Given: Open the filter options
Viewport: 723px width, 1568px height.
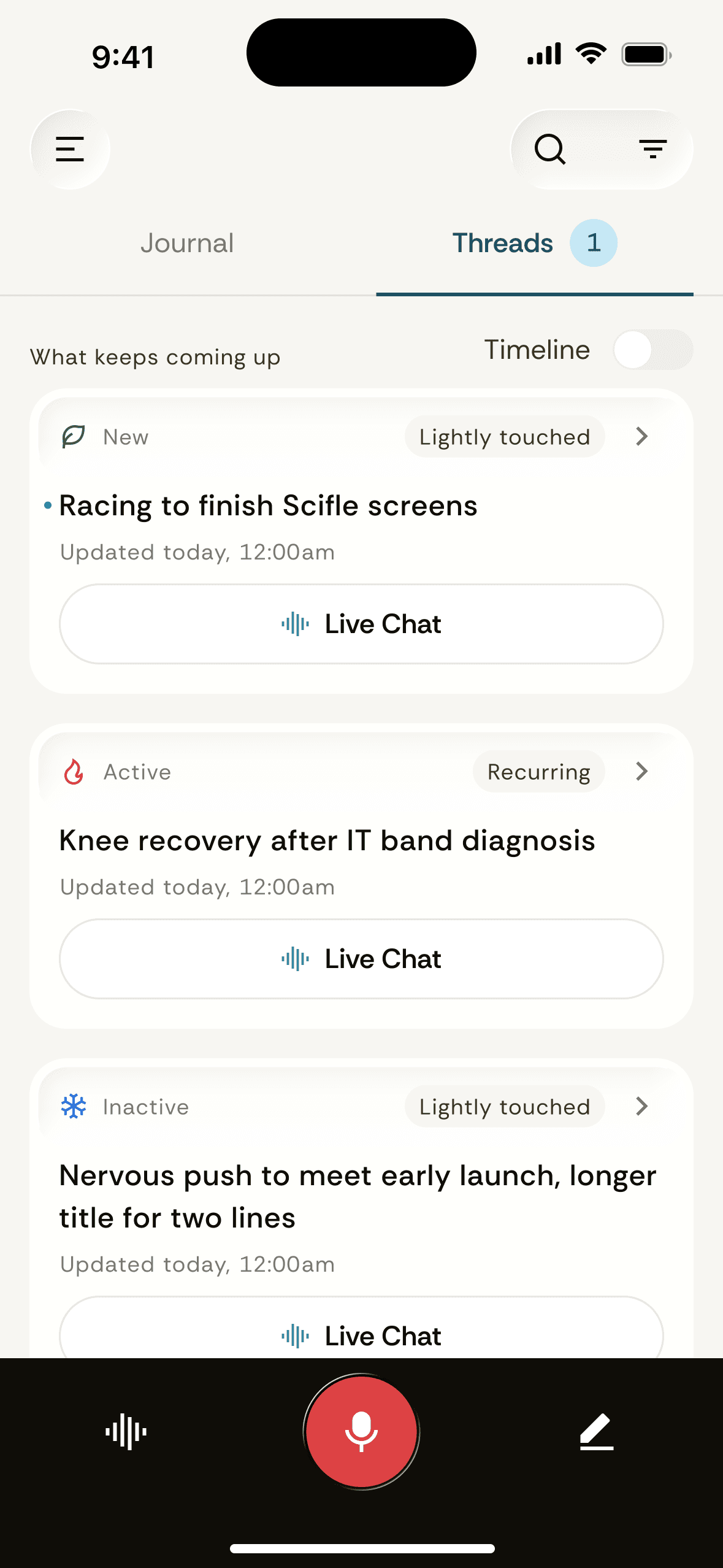Looking at the screenshot, I should 653,148.
